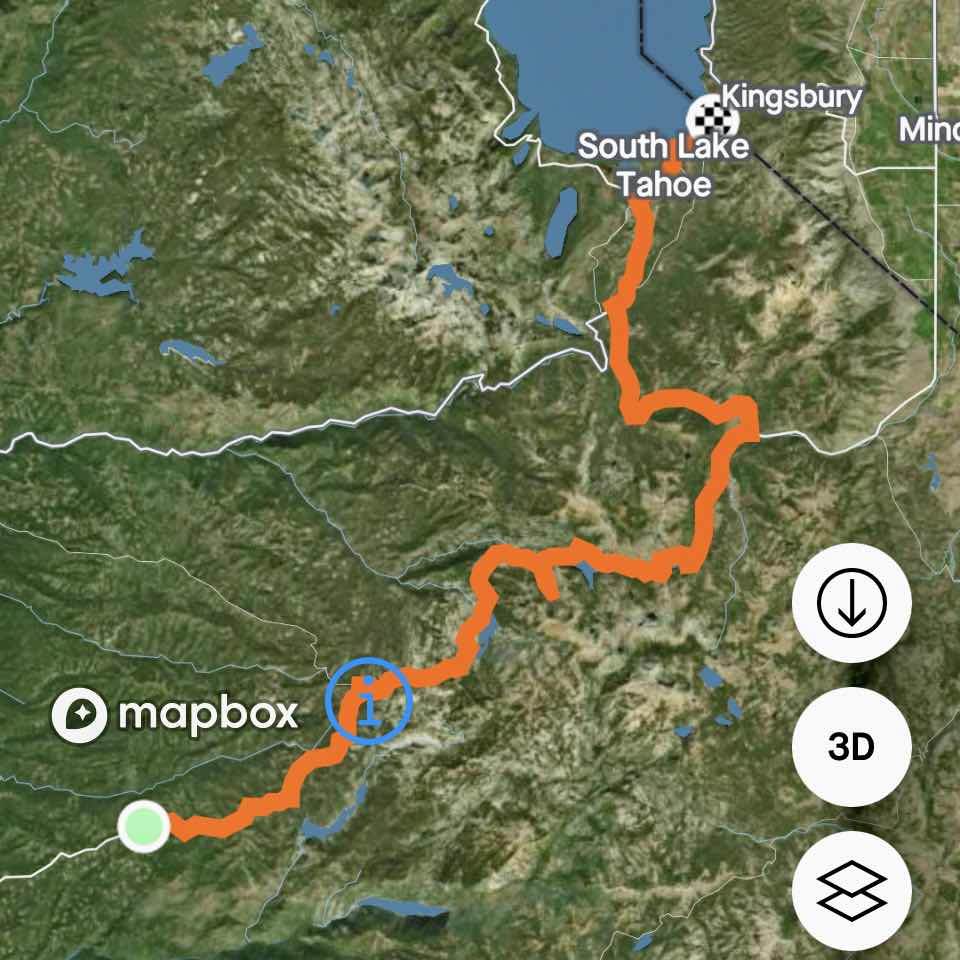
Task: Open the Mapbox attribution info icon
Action: (369, 700)
